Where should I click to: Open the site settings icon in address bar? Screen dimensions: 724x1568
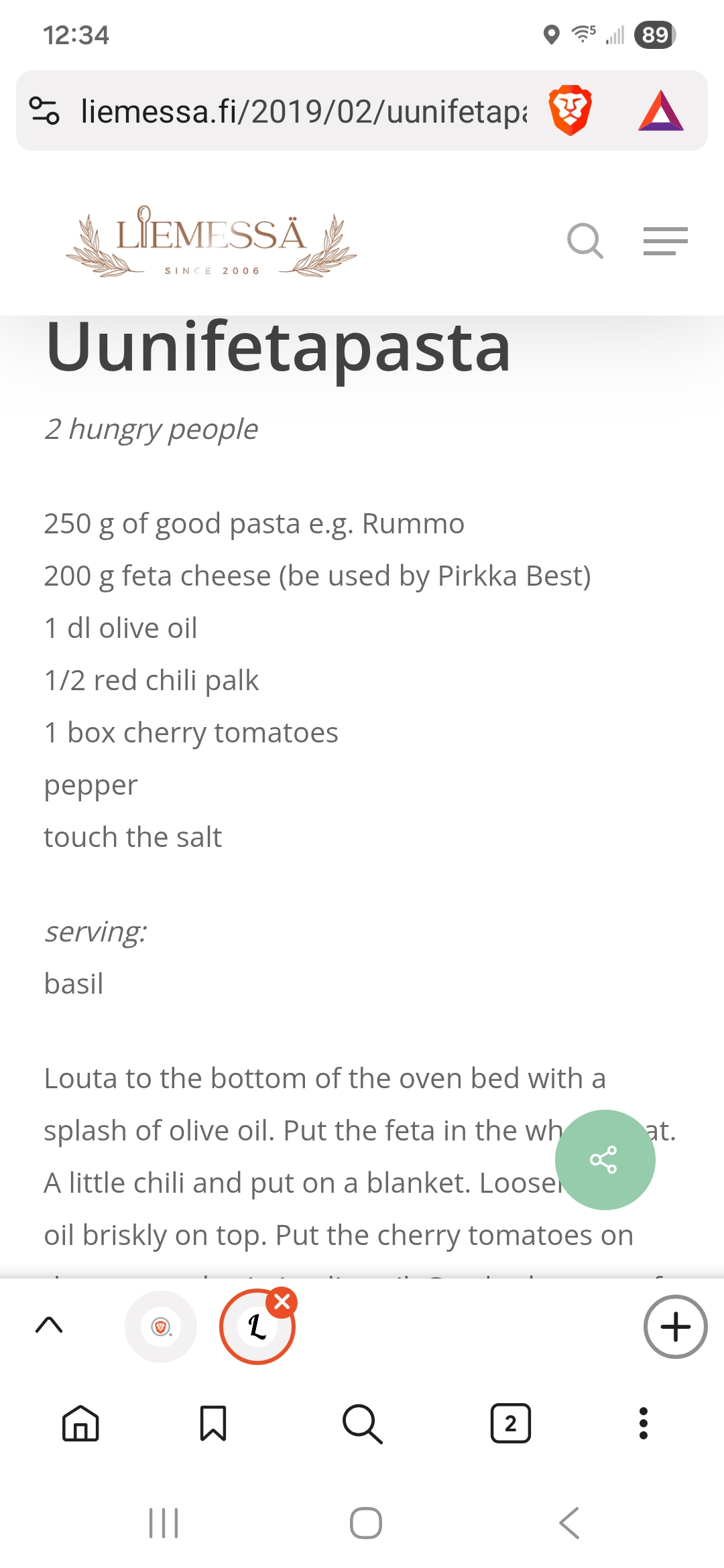(45, 111)
